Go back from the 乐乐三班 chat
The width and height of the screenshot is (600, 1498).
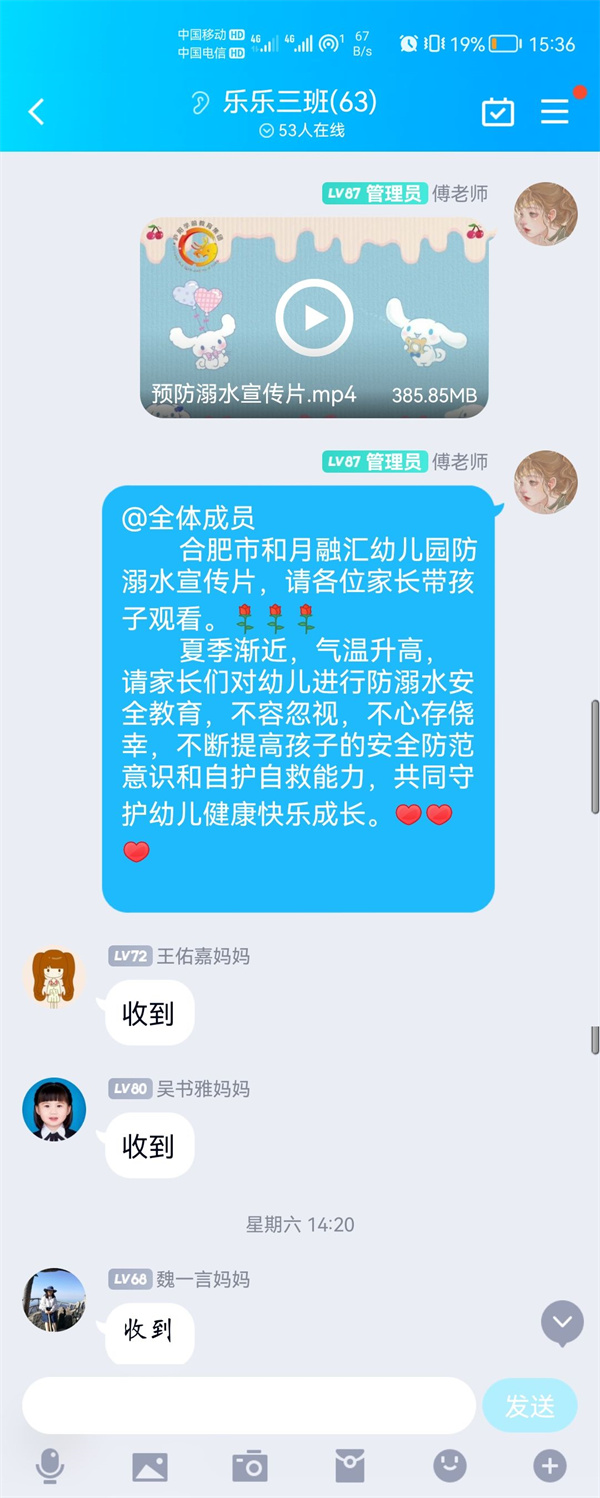point(37,111)
